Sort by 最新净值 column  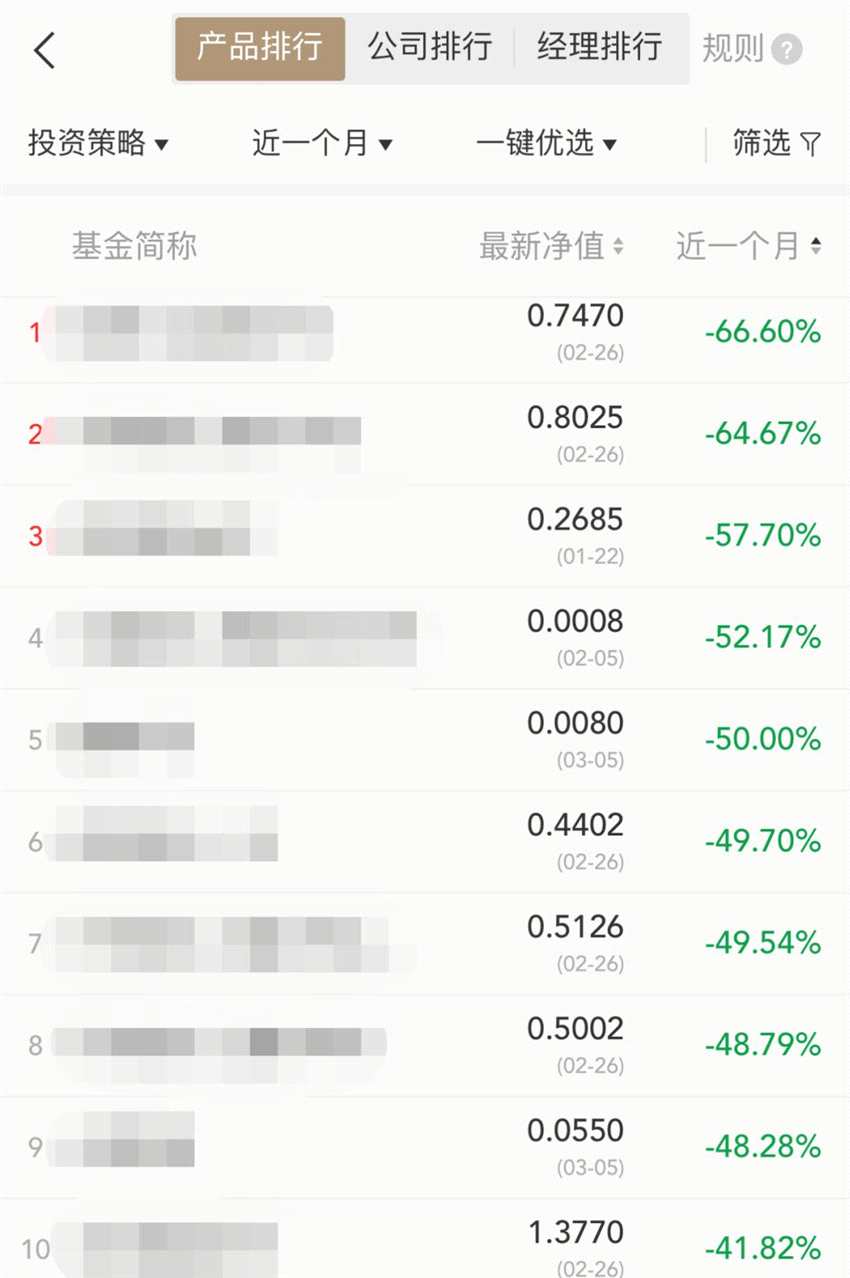pyautogui.click(x=551, y=246)
